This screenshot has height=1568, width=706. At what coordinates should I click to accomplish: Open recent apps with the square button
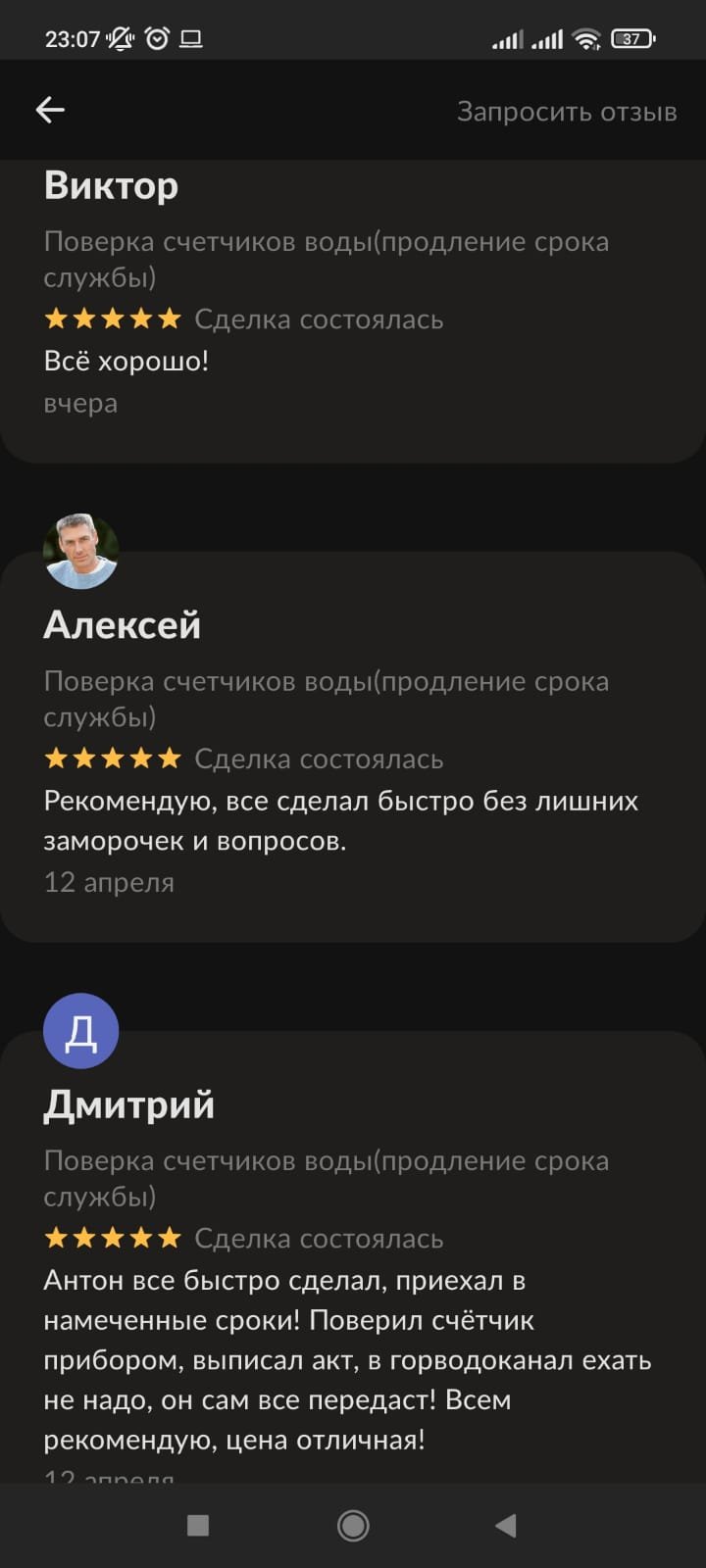[x=198, y=1525]
